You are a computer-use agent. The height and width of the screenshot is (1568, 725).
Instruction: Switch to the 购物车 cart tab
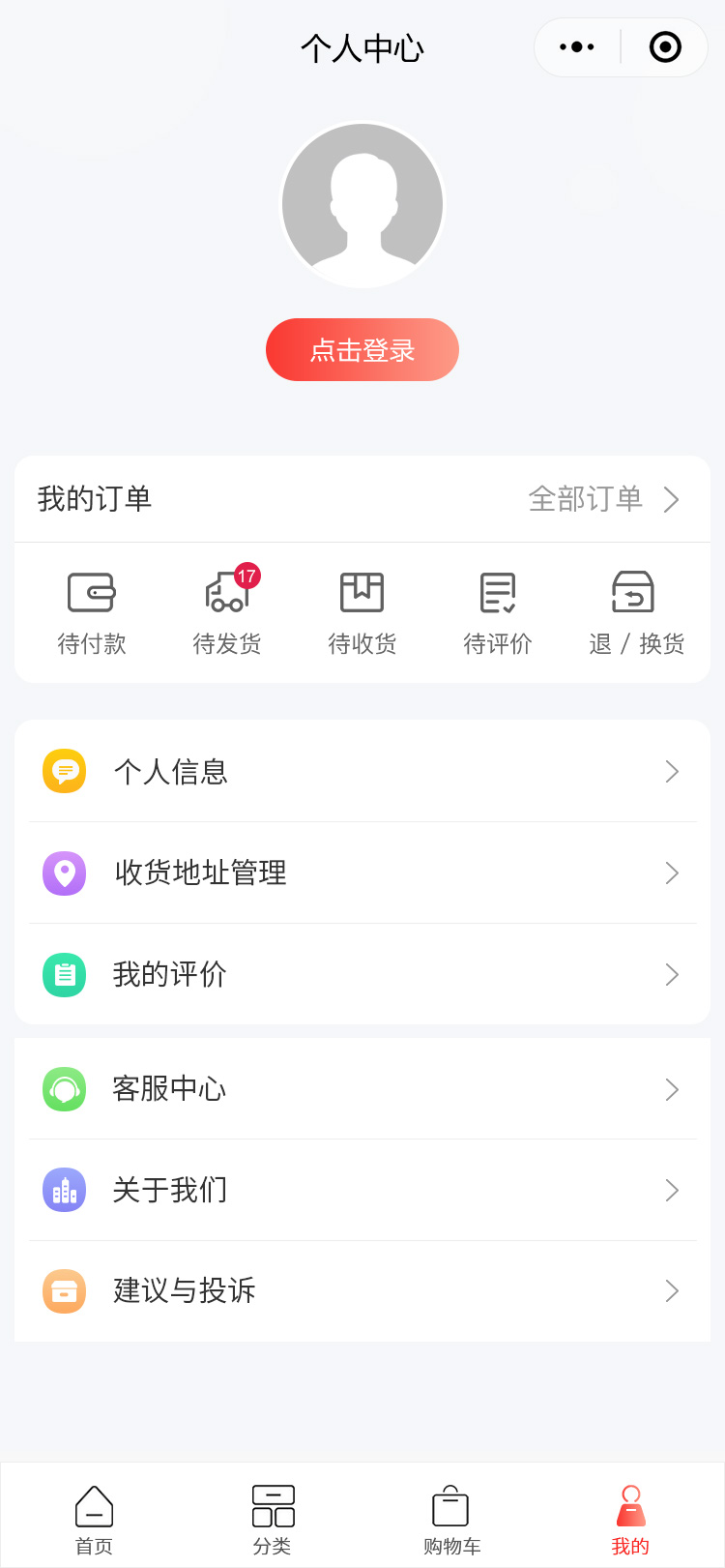point(451,1519)
